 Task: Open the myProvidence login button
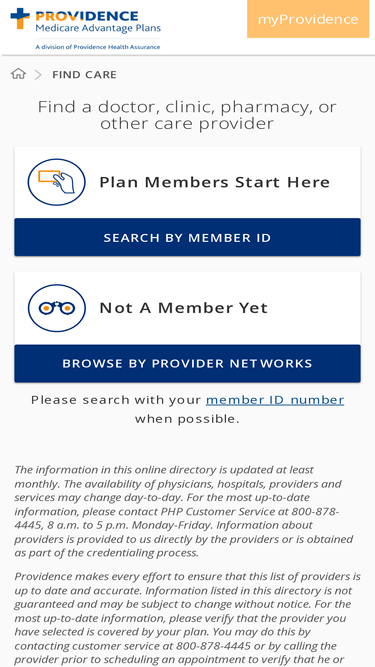pos(308,19)
